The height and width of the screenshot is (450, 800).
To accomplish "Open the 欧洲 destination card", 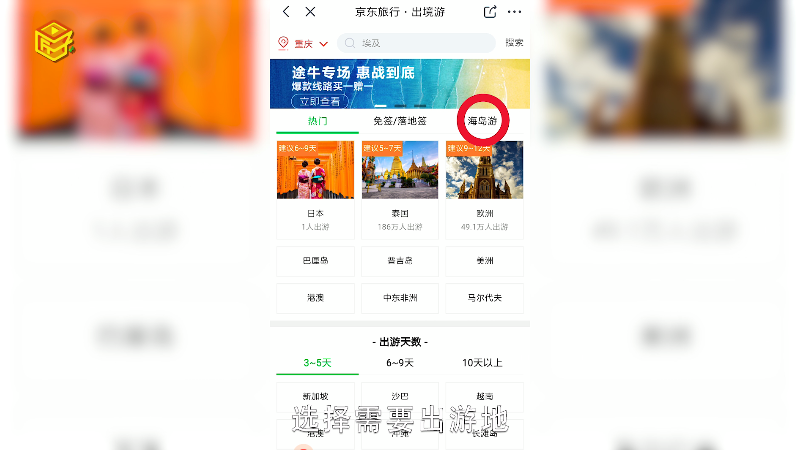I will coord(484,190).
